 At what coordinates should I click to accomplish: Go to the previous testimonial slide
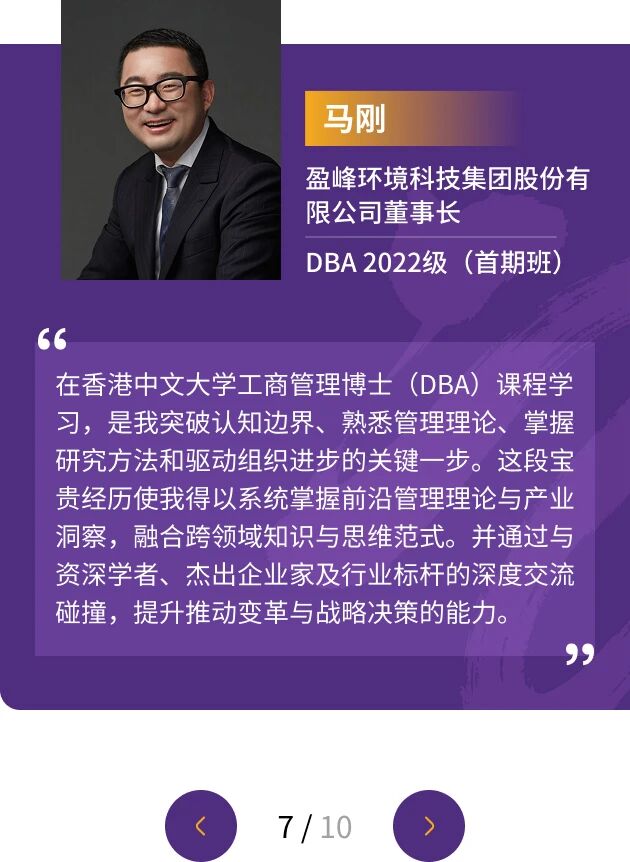pos(200,825)
